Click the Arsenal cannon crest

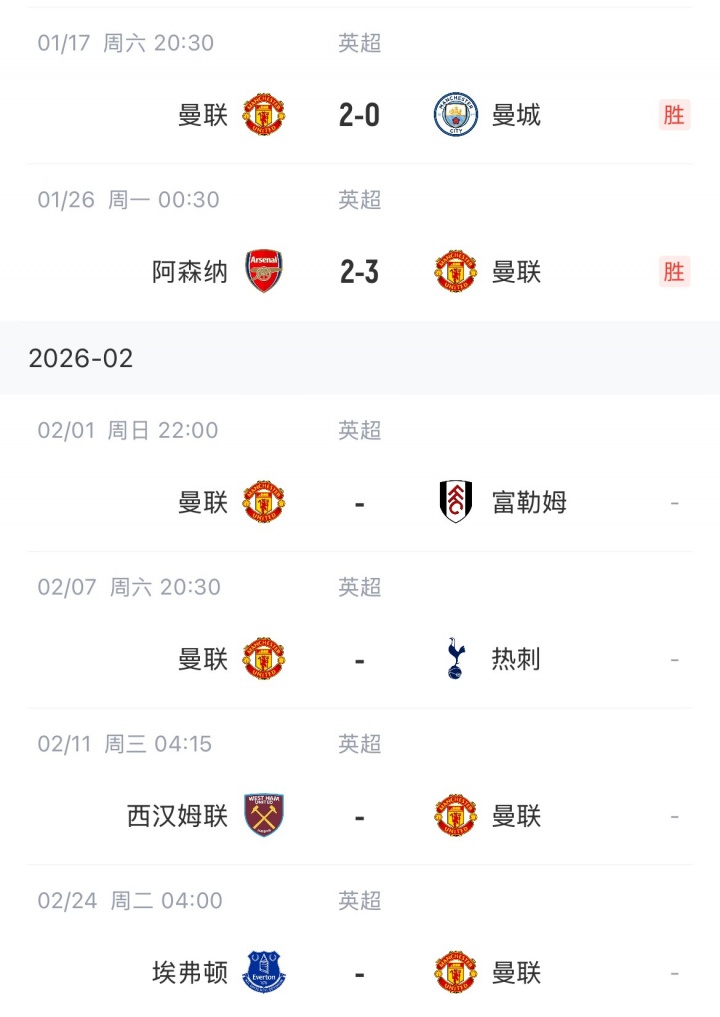tap(263, 270)
